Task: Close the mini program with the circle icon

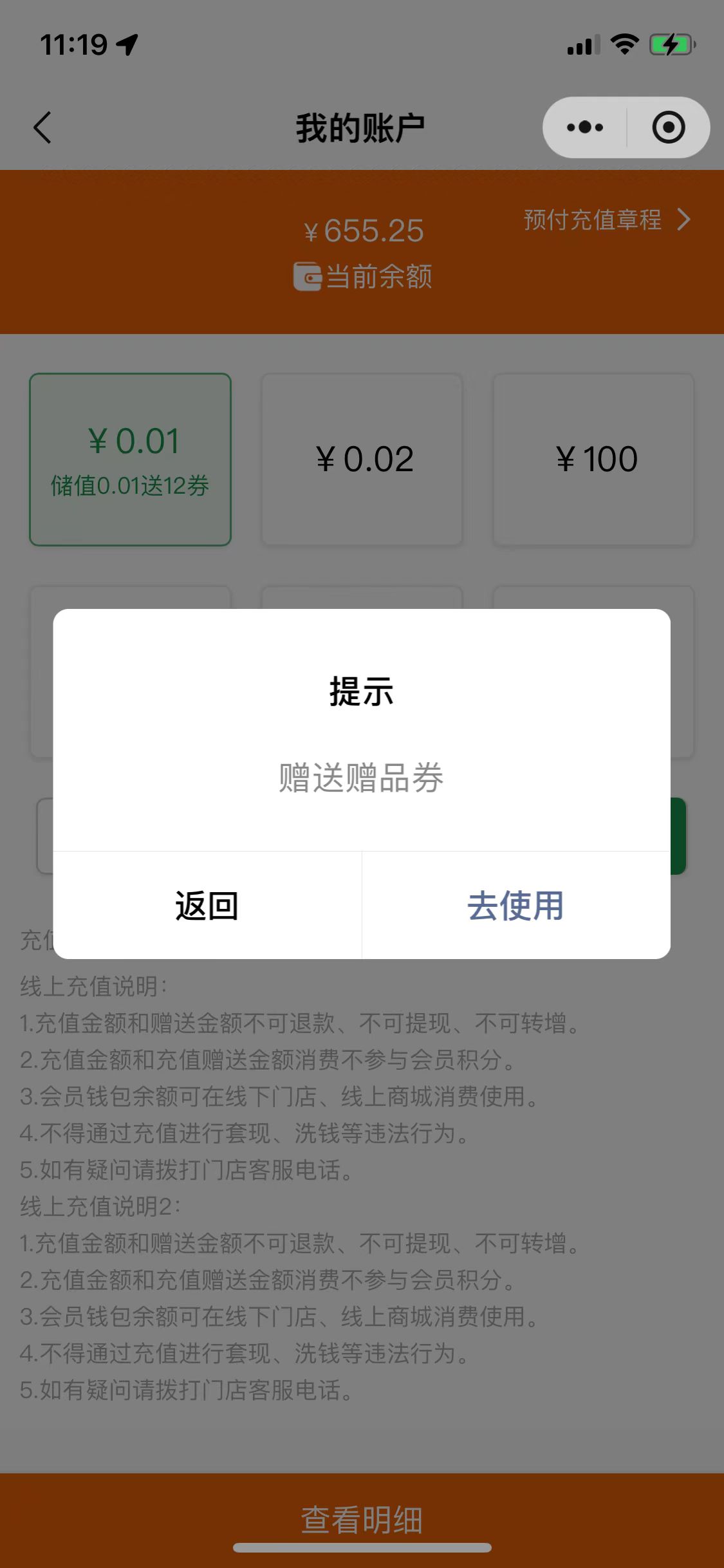Action: (668, 127)
